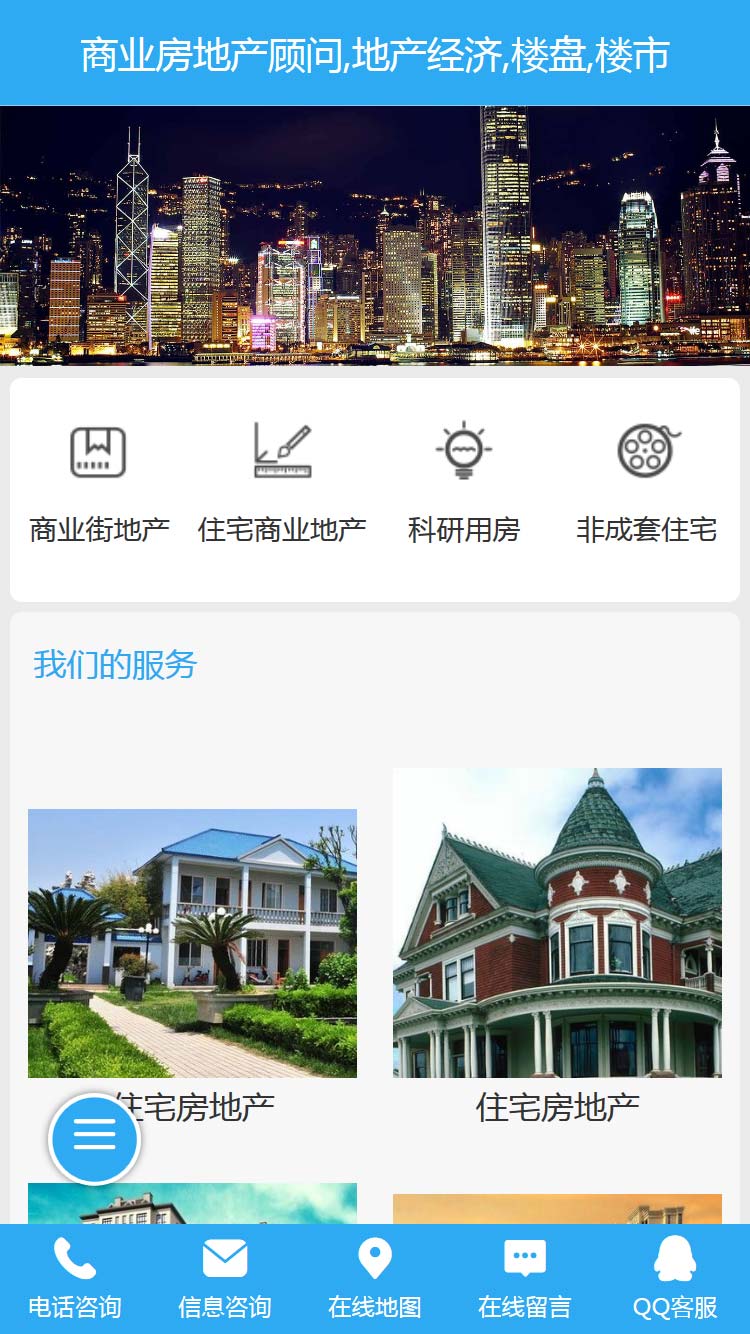Open the white villa 住宅房地产 card
This screenshot has width=750, height=1334.
click(x=192, y=942)
